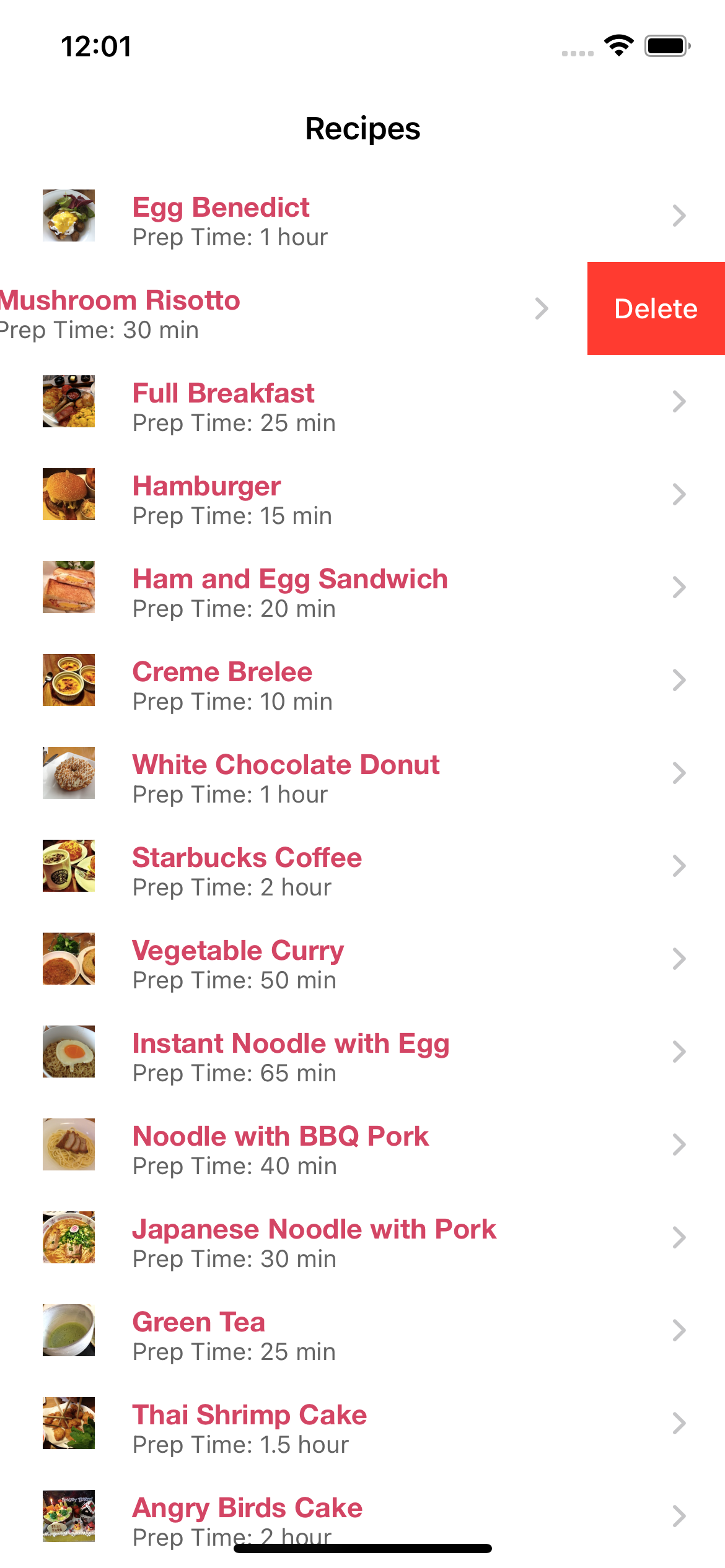Open the Vegetable Curry recipe

(x=362, y=959)
